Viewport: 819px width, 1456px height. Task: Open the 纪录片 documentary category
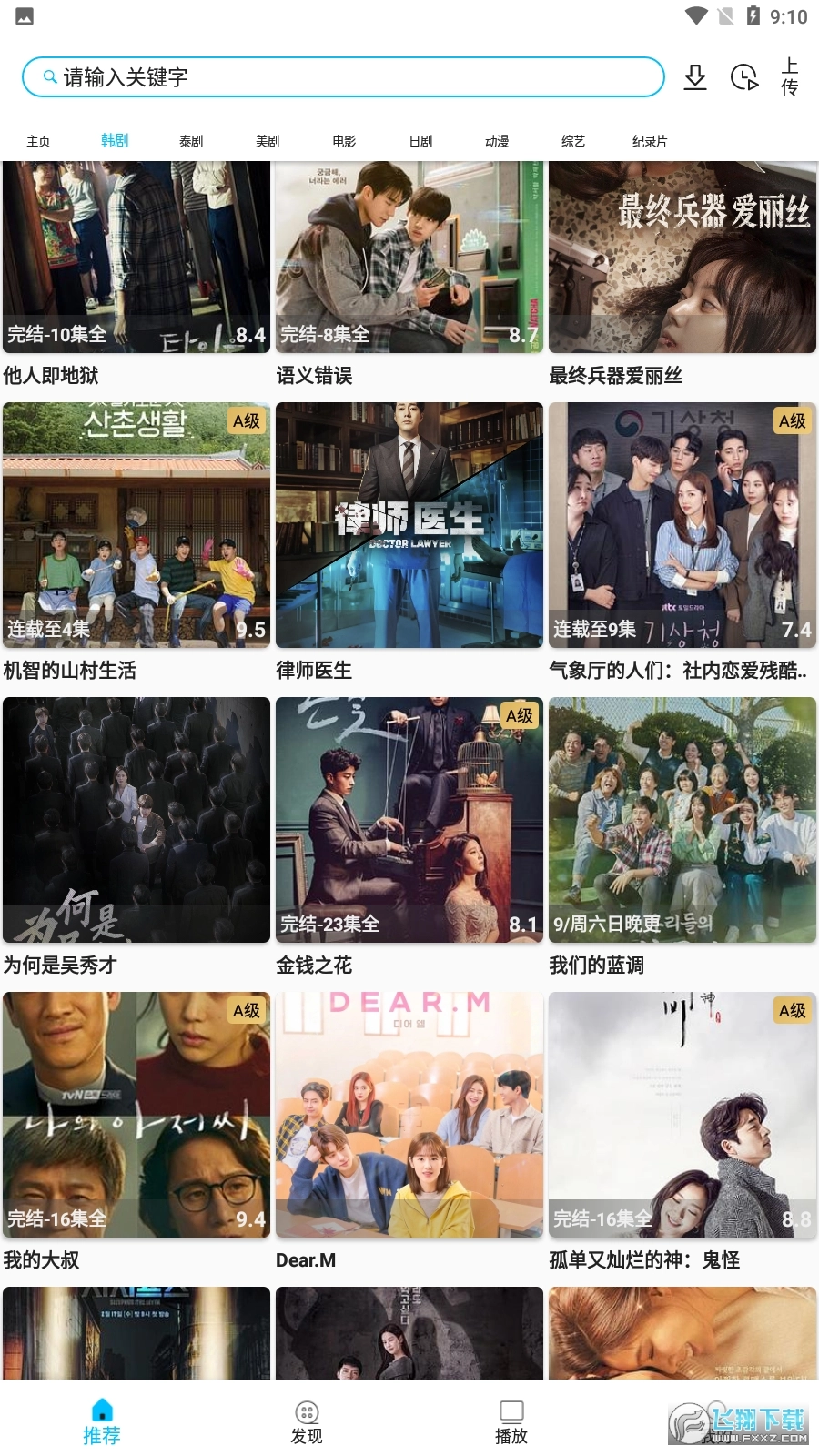coord(650,141)
